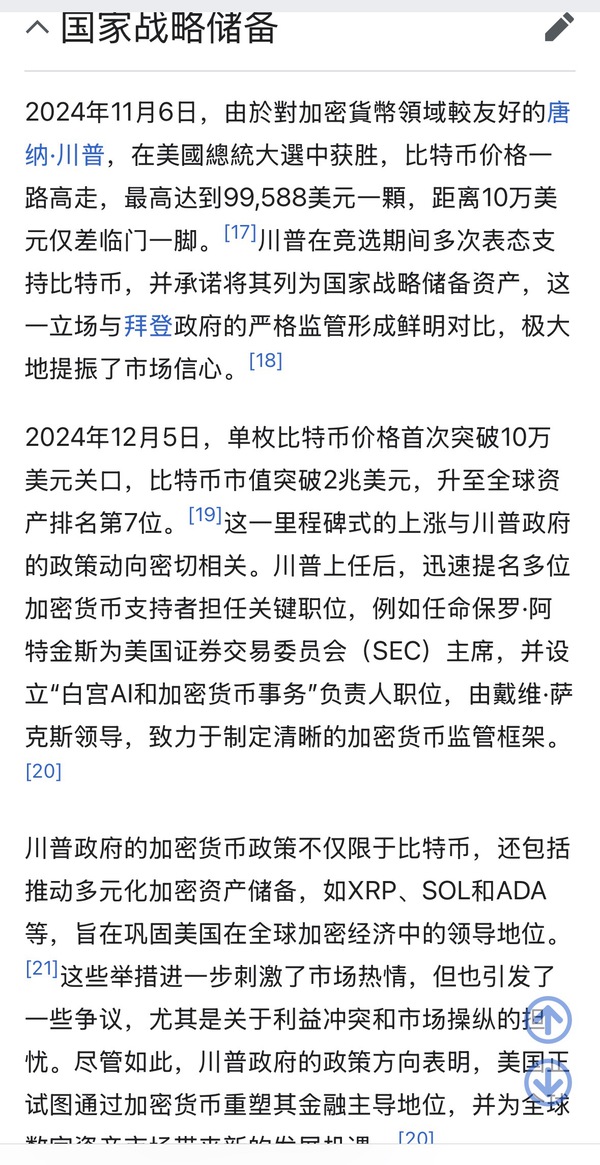Edit the 国家战略储备 section with pencil icon

[x=559, y=27]
